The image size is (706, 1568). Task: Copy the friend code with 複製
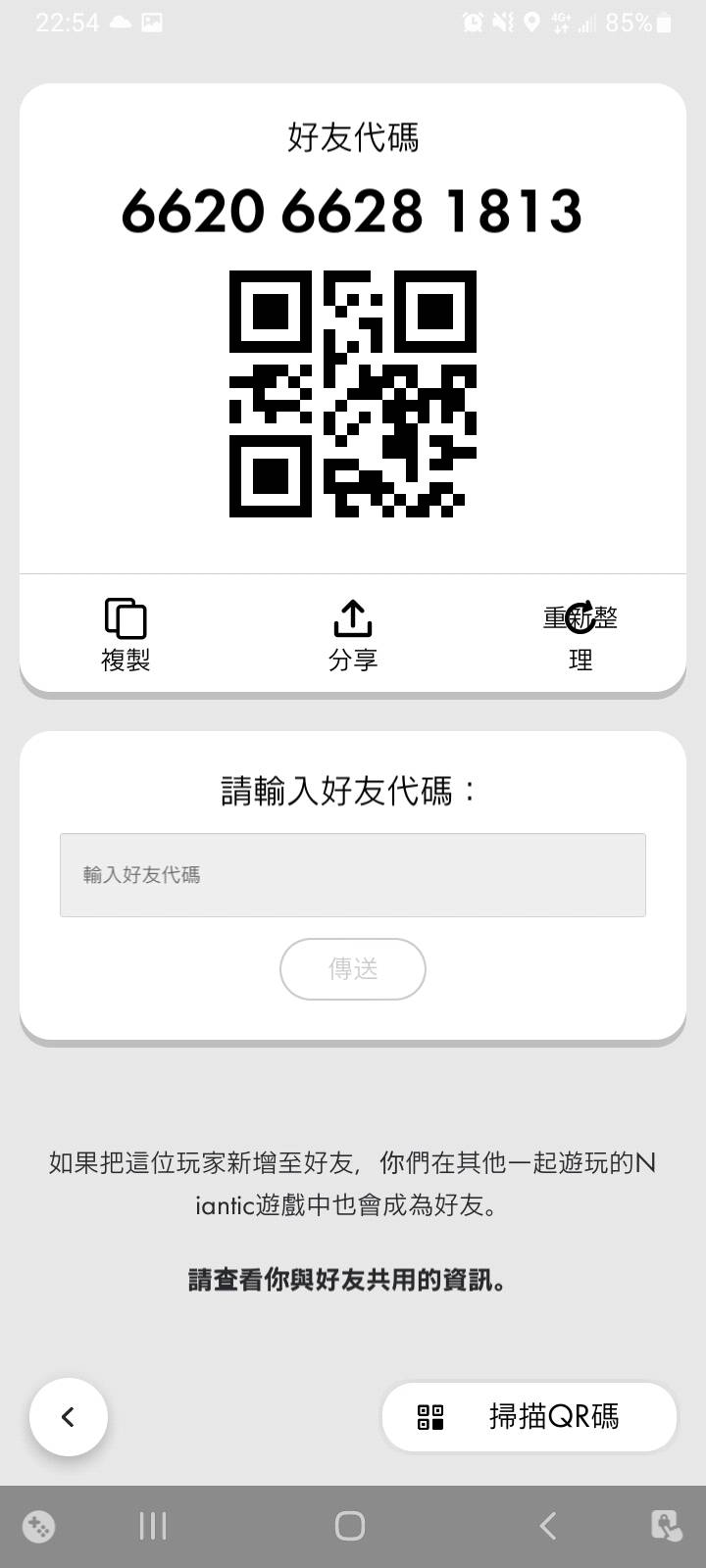126,634
